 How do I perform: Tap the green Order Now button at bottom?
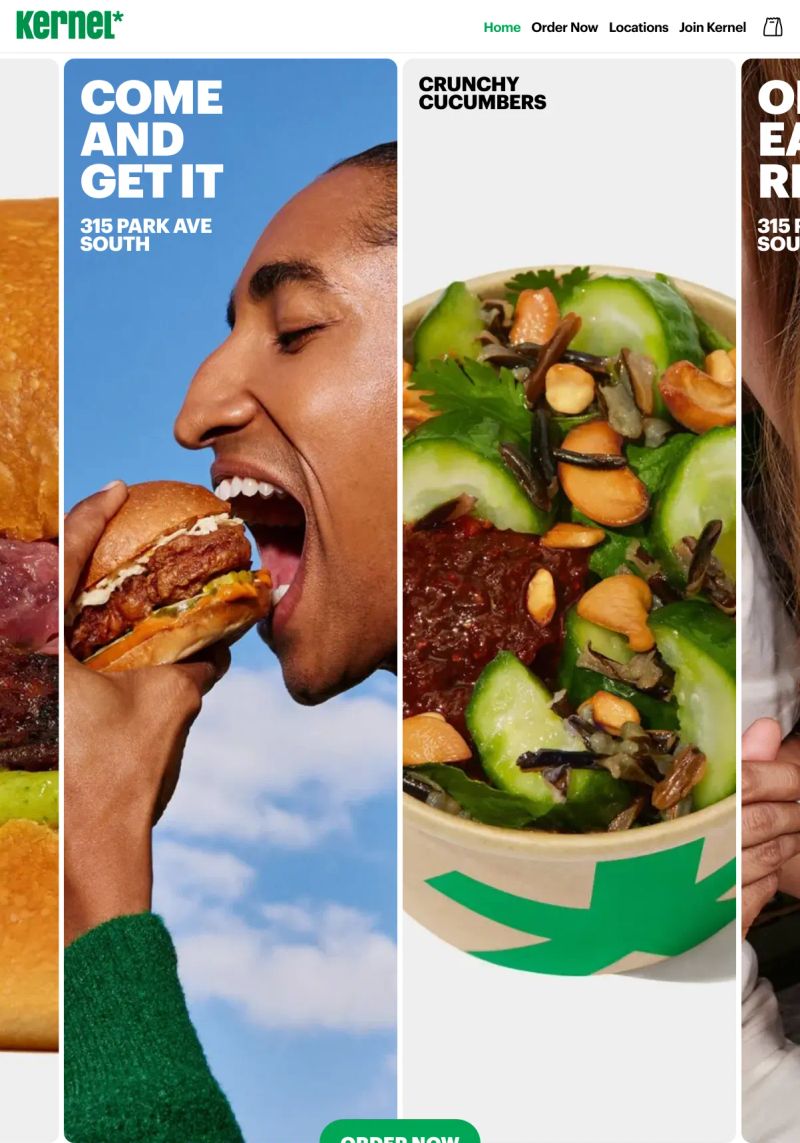[400, 1134]
